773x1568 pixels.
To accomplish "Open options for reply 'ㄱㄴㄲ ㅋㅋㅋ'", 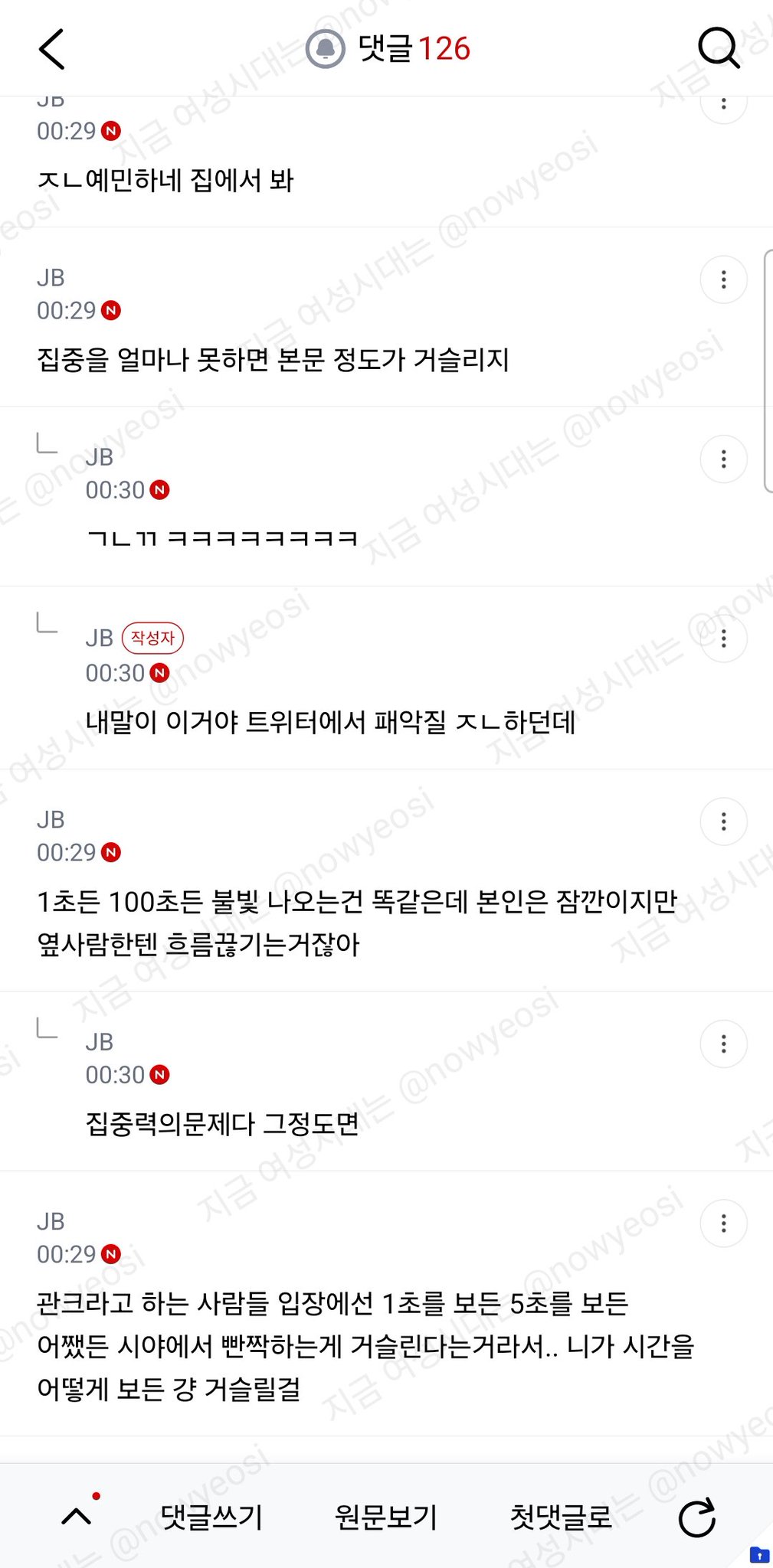I will [723, 459].
